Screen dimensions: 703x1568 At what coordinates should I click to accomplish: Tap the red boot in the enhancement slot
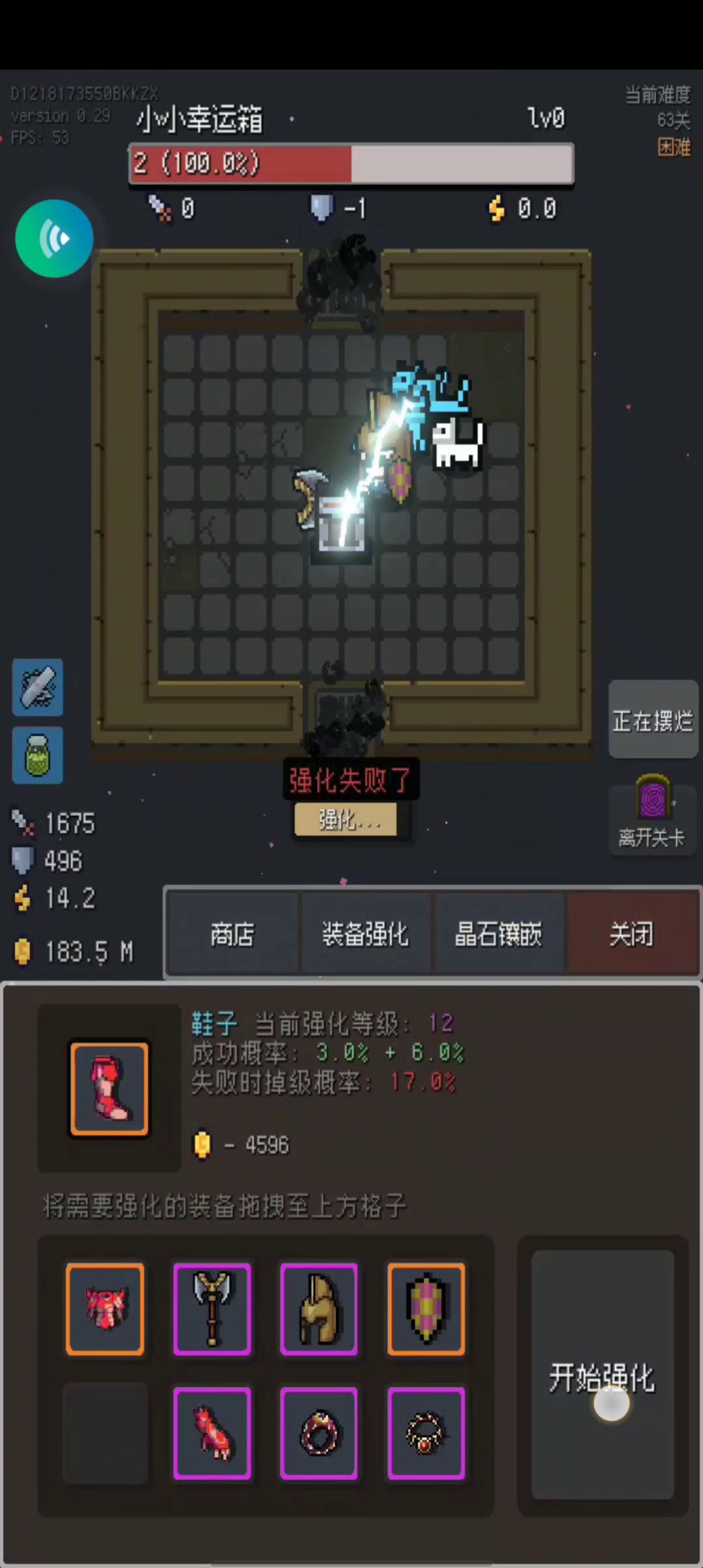click(x=109, y=1089)
